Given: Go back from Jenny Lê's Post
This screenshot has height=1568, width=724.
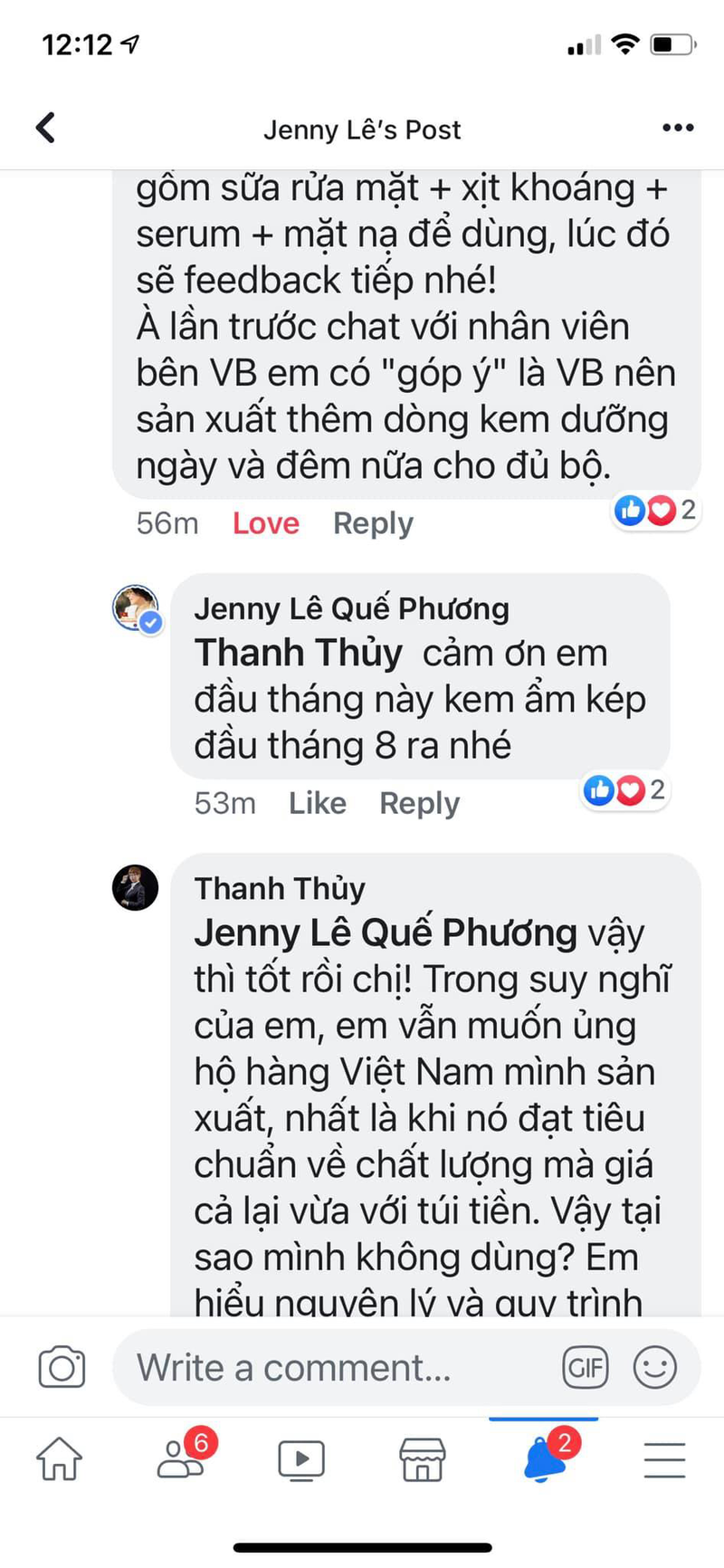Looking at the screenshot, I should [46, 129].
